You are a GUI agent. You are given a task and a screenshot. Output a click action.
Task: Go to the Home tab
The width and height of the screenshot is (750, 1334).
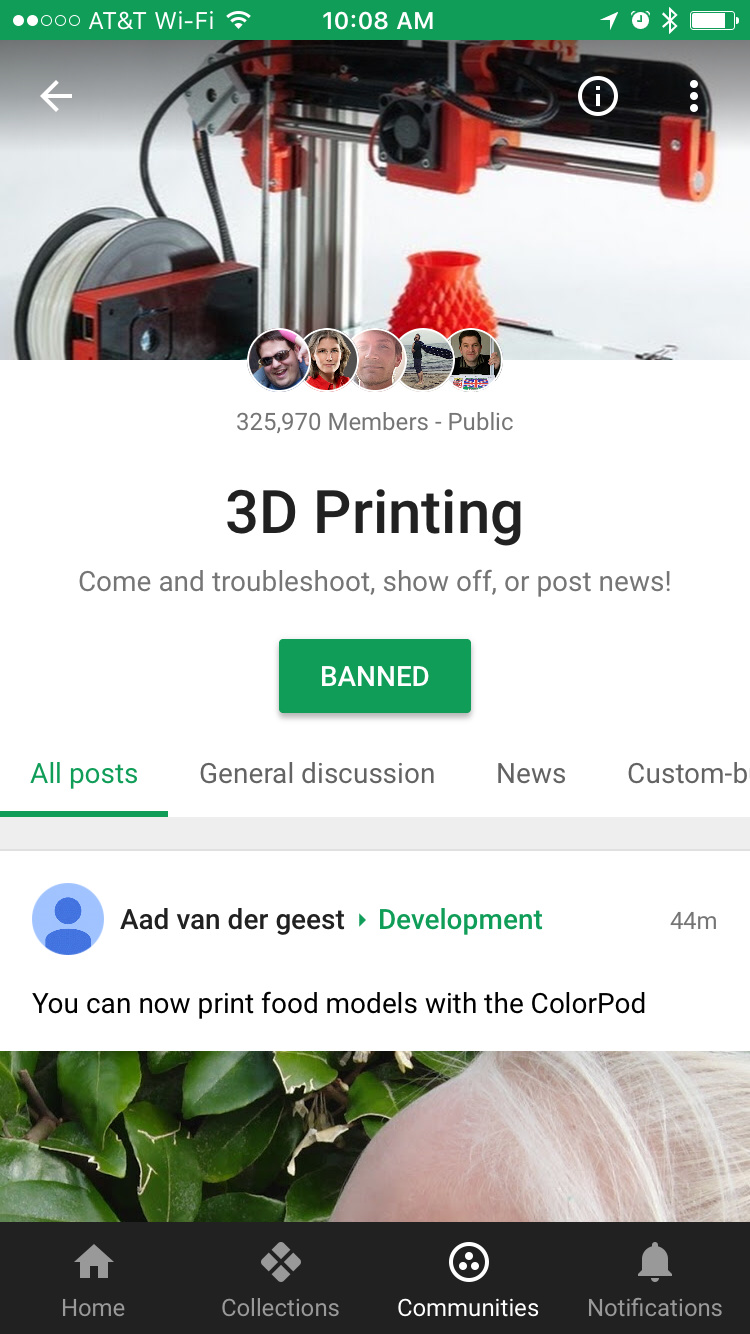coord(93,1280)
